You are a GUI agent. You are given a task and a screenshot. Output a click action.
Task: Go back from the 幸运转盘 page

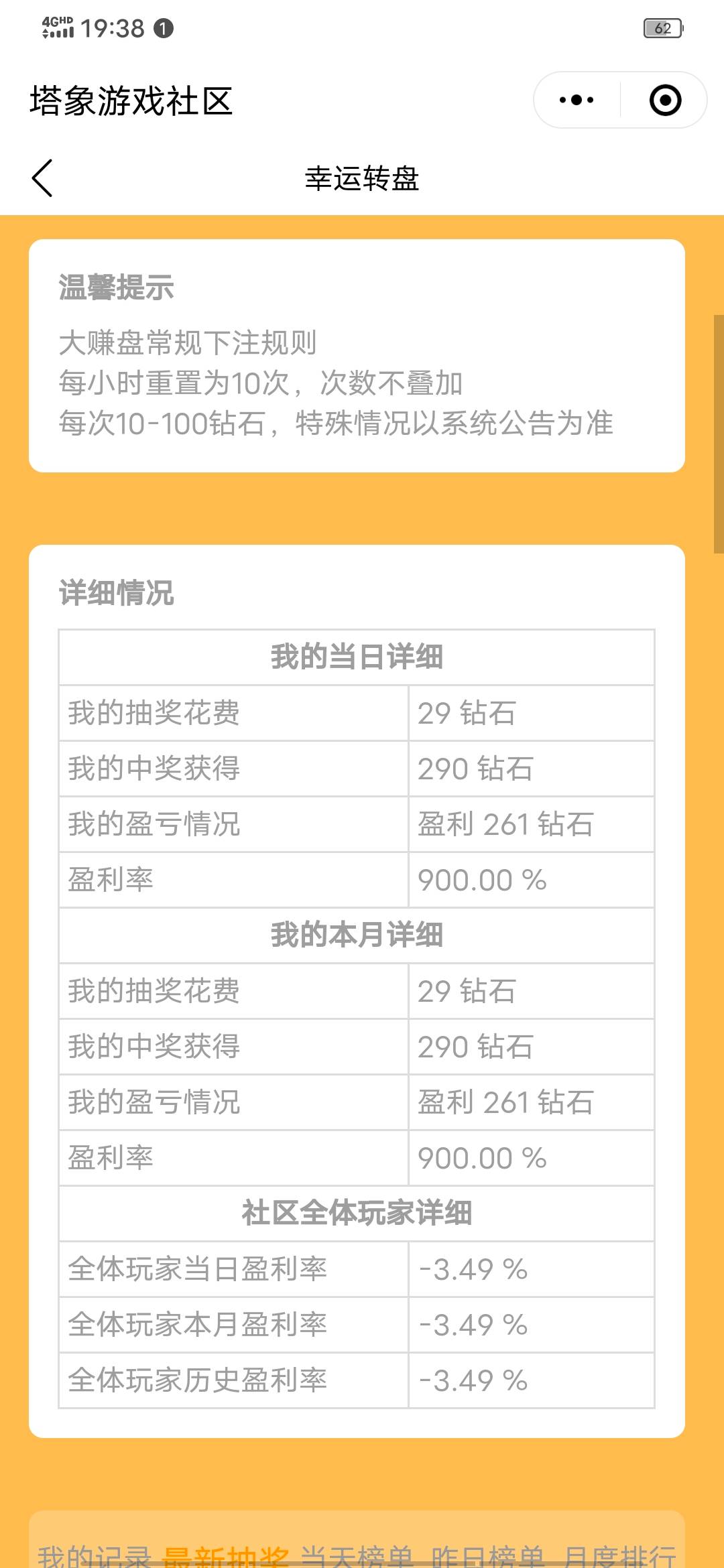(42, 178)
